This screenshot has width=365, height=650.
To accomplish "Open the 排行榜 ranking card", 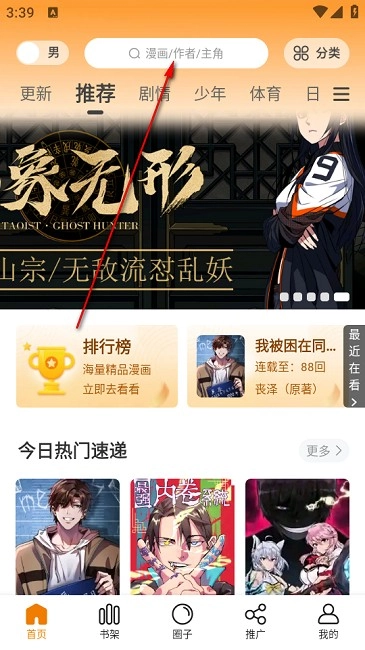I will (x=97, y=366).
